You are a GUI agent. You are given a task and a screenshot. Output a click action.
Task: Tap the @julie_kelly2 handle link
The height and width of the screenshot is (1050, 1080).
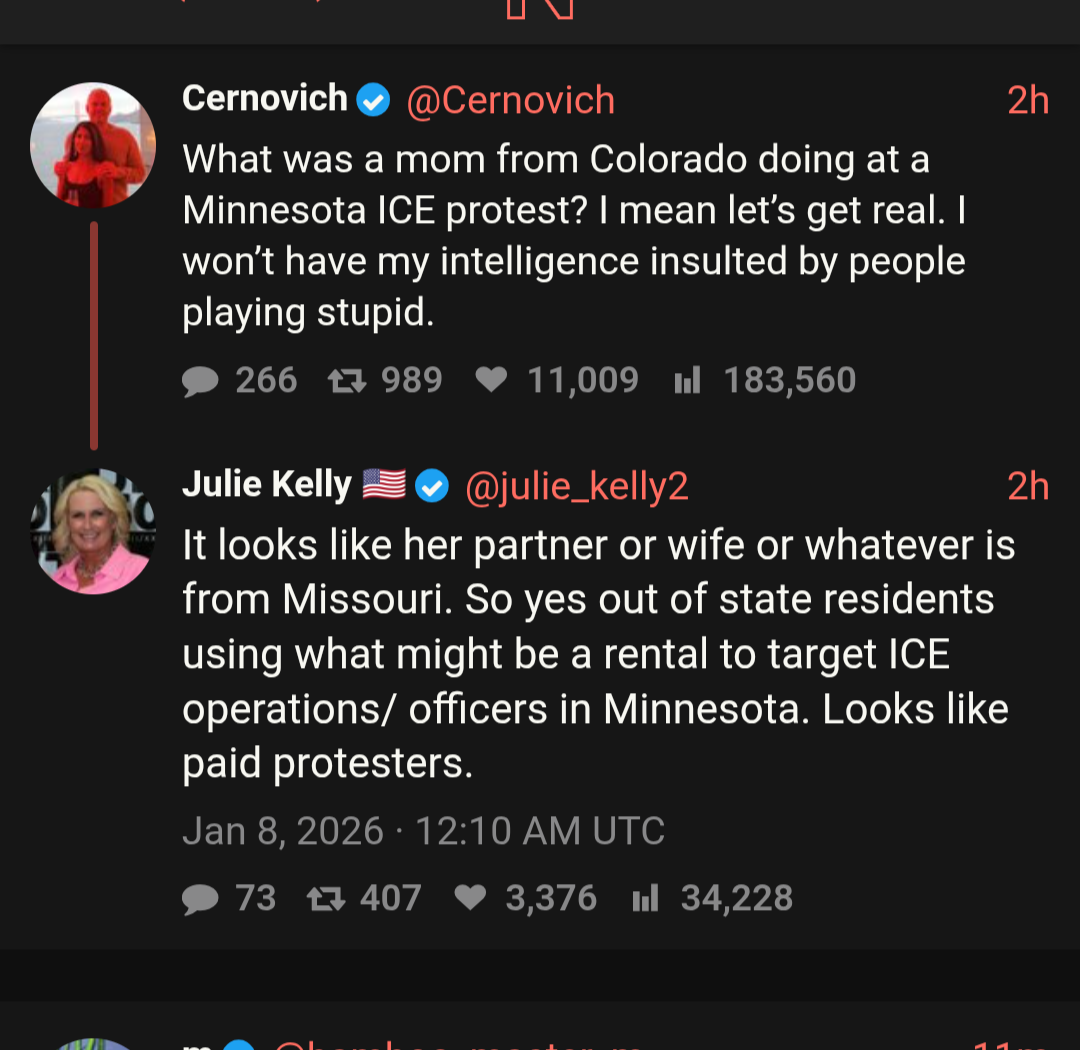click(577, 486)
